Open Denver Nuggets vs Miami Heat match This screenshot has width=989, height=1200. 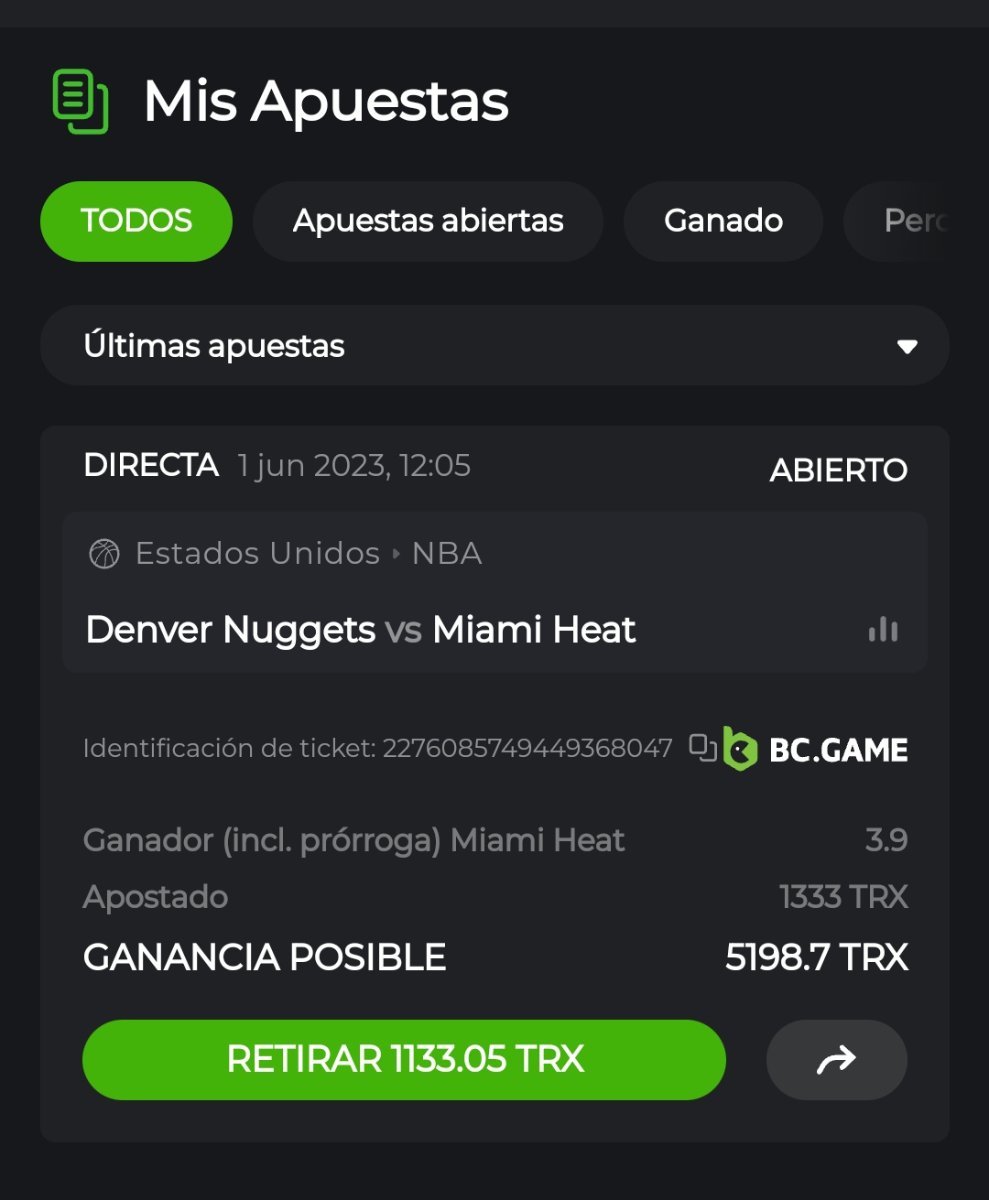click(x=361, y=630)
